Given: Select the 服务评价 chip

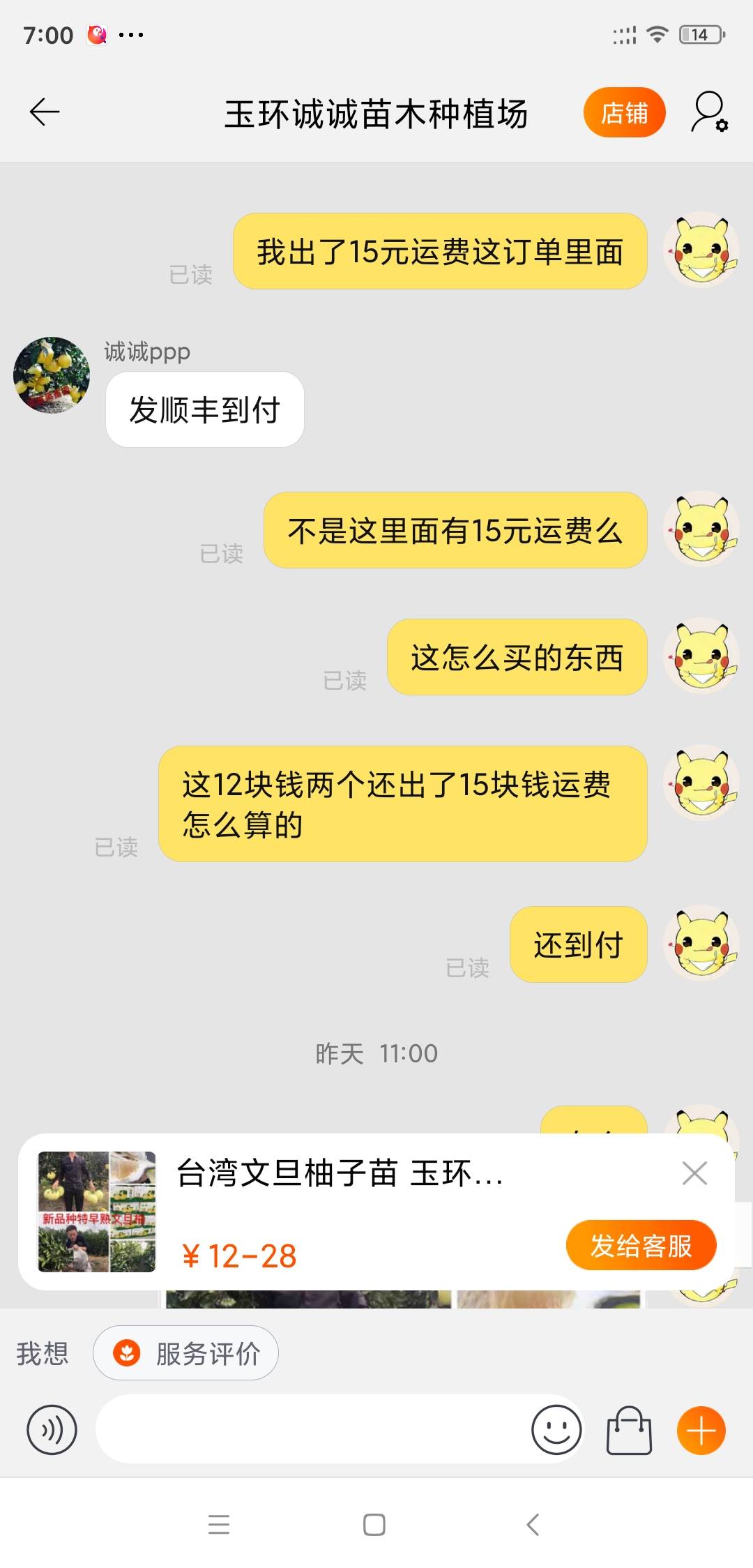Looking at the screenshot, I should pos(186,1354).
